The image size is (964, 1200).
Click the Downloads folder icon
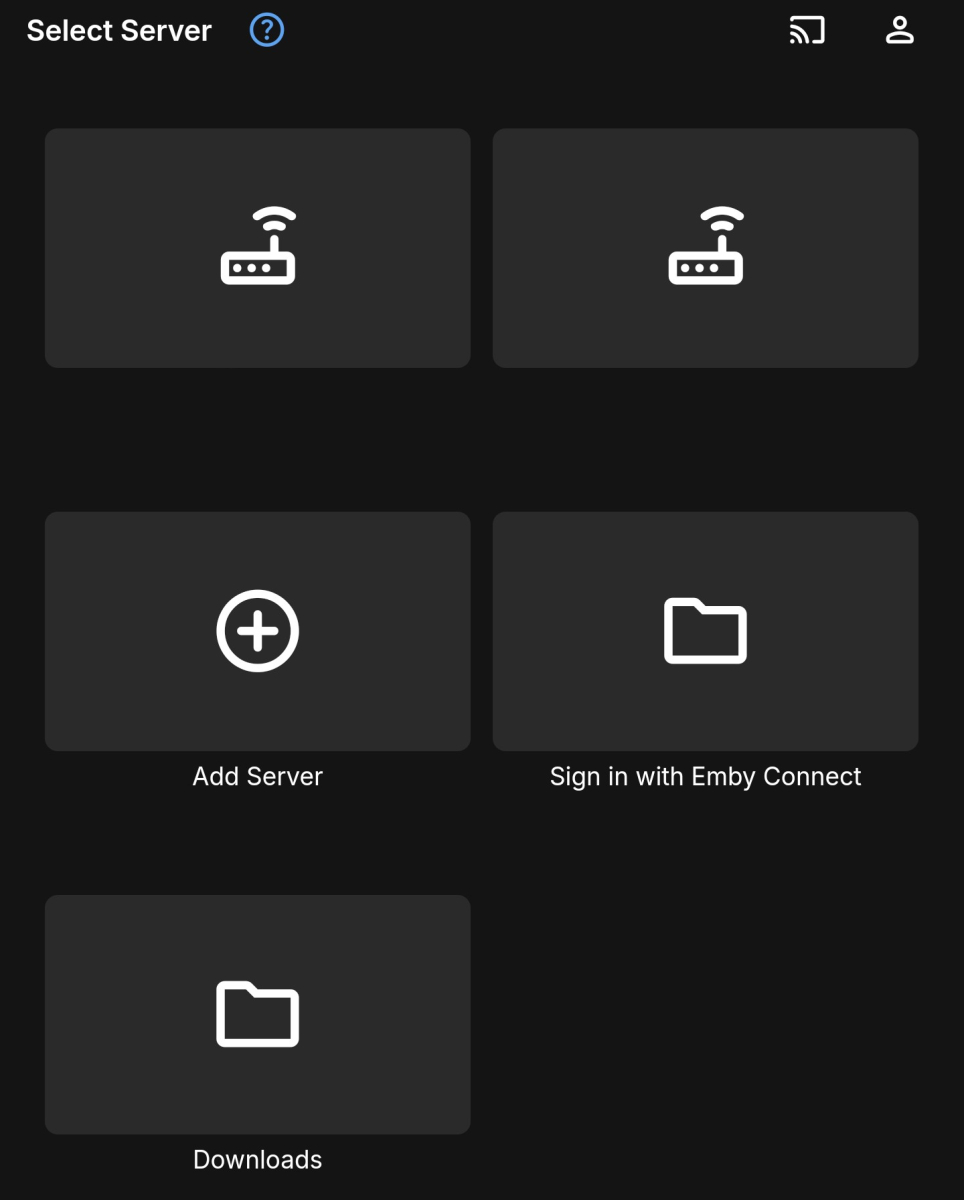257,1015
